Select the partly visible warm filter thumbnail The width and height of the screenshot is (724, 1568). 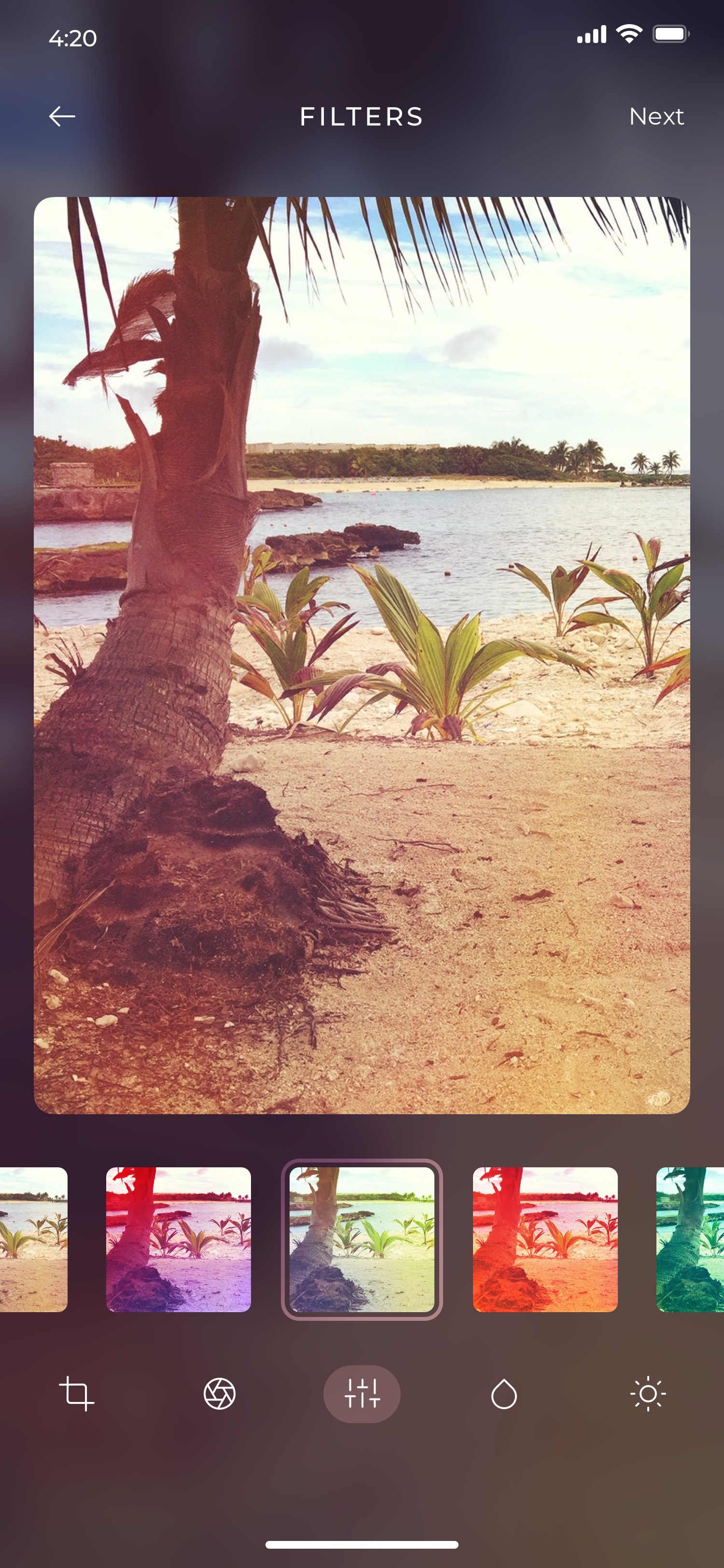[x=33, y=1239]
